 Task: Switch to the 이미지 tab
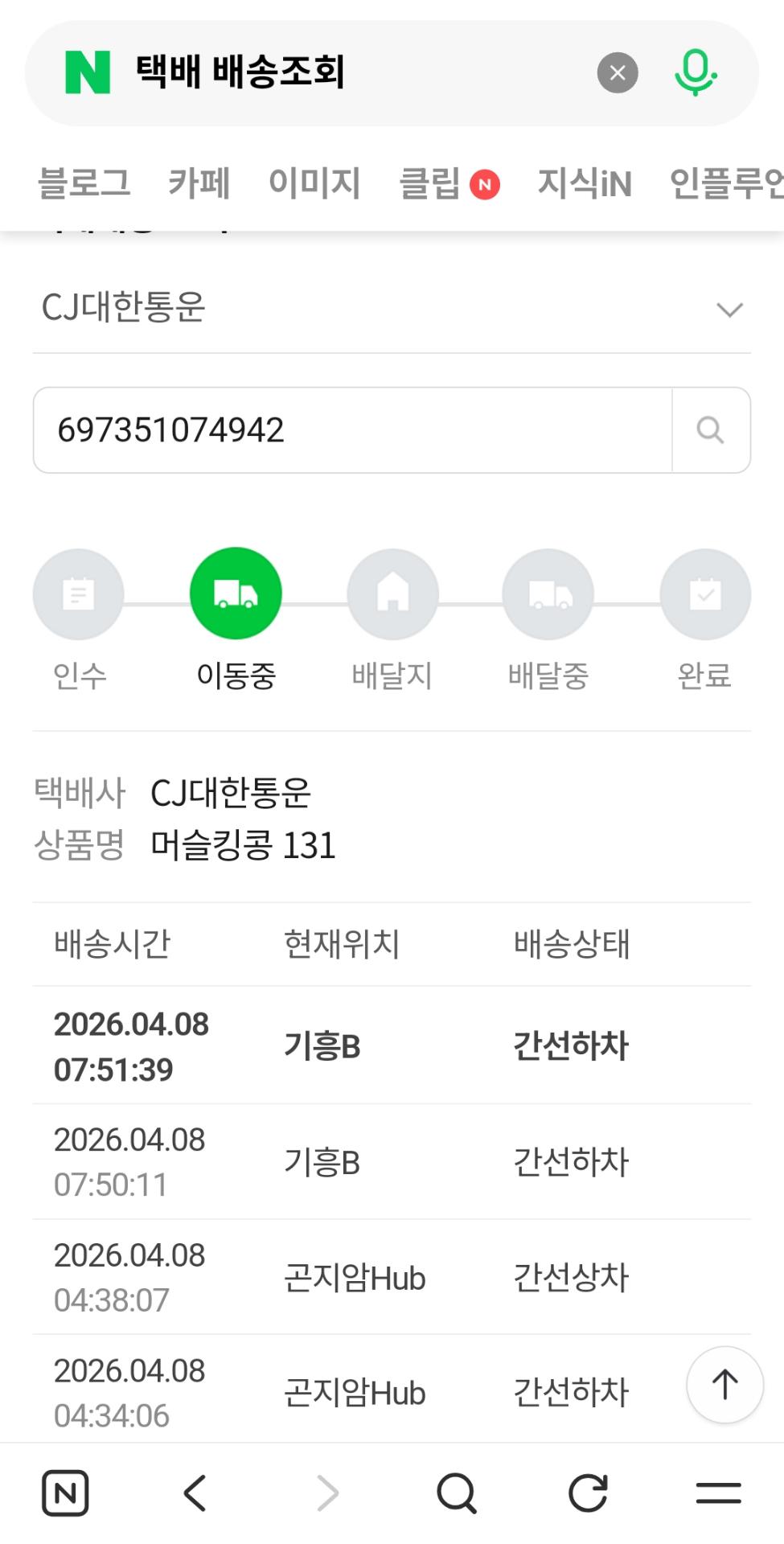click(x=314, y=183)
